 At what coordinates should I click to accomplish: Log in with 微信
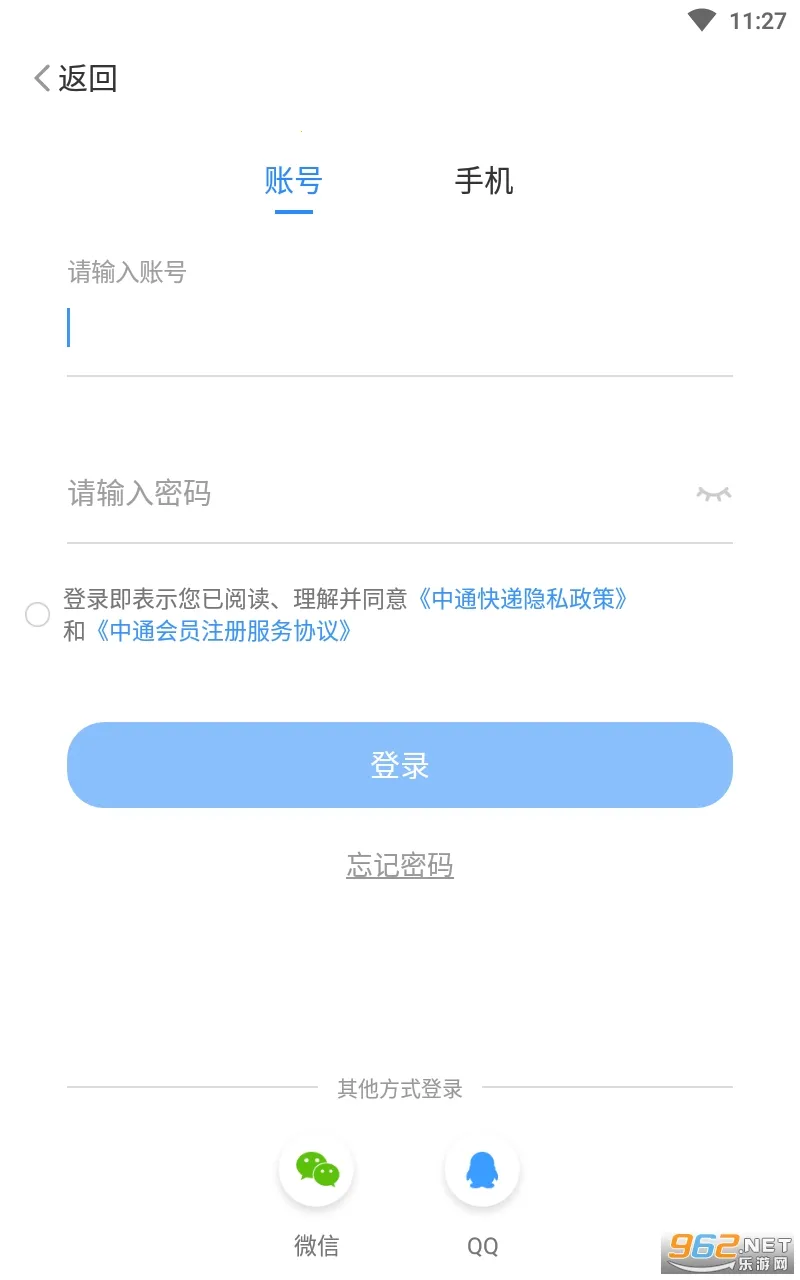[x=316, y=1170]
